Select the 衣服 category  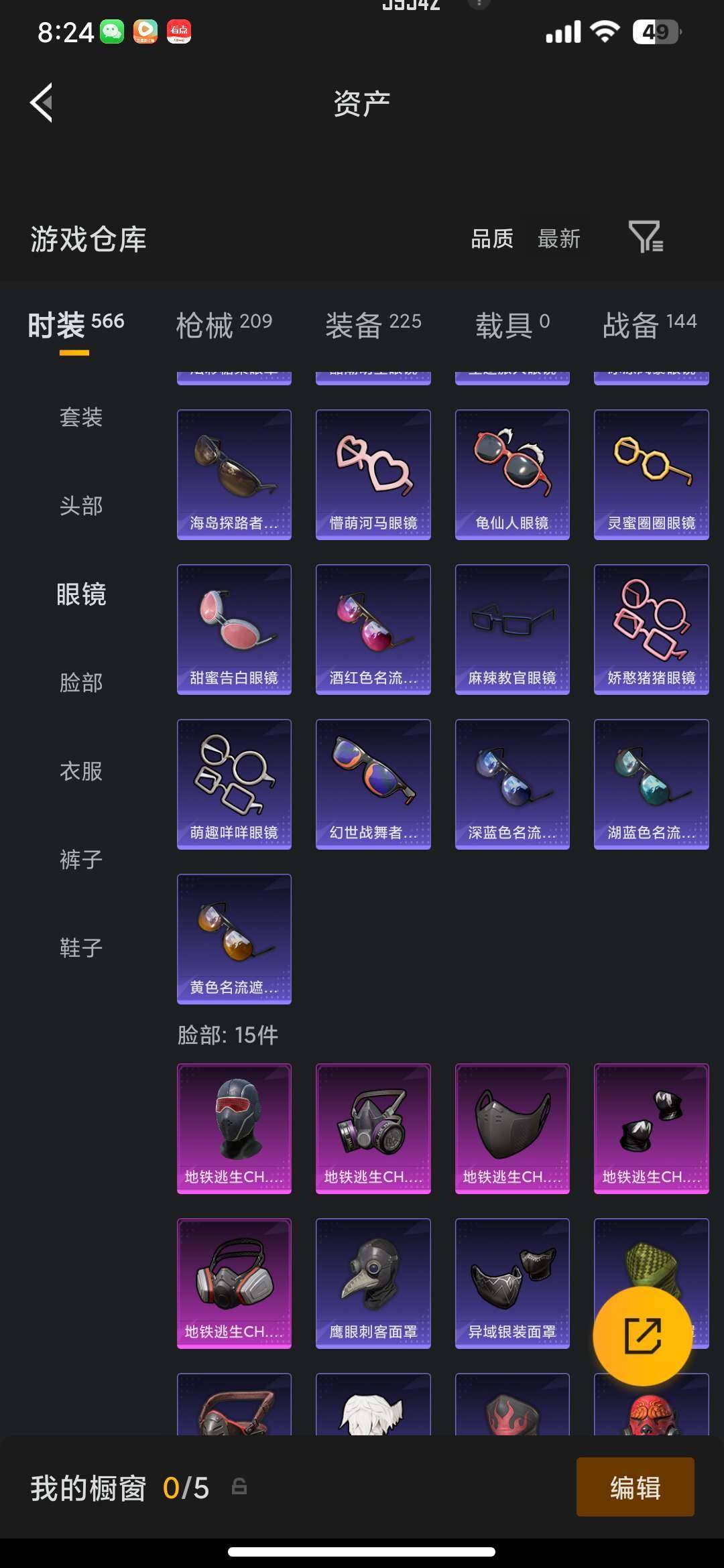click(81, 771)
